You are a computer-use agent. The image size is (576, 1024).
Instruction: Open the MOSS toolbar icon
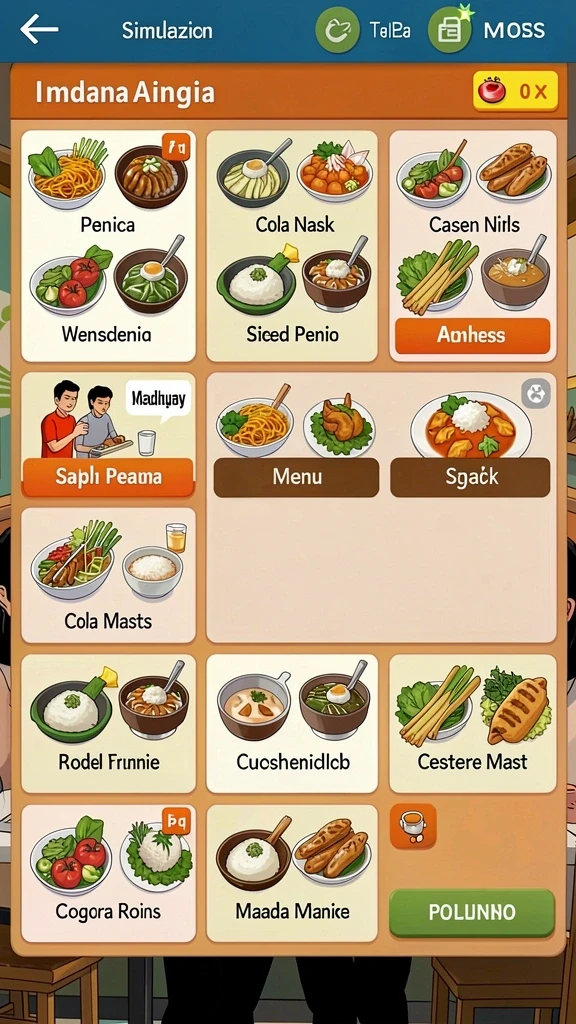coord(450,30)
